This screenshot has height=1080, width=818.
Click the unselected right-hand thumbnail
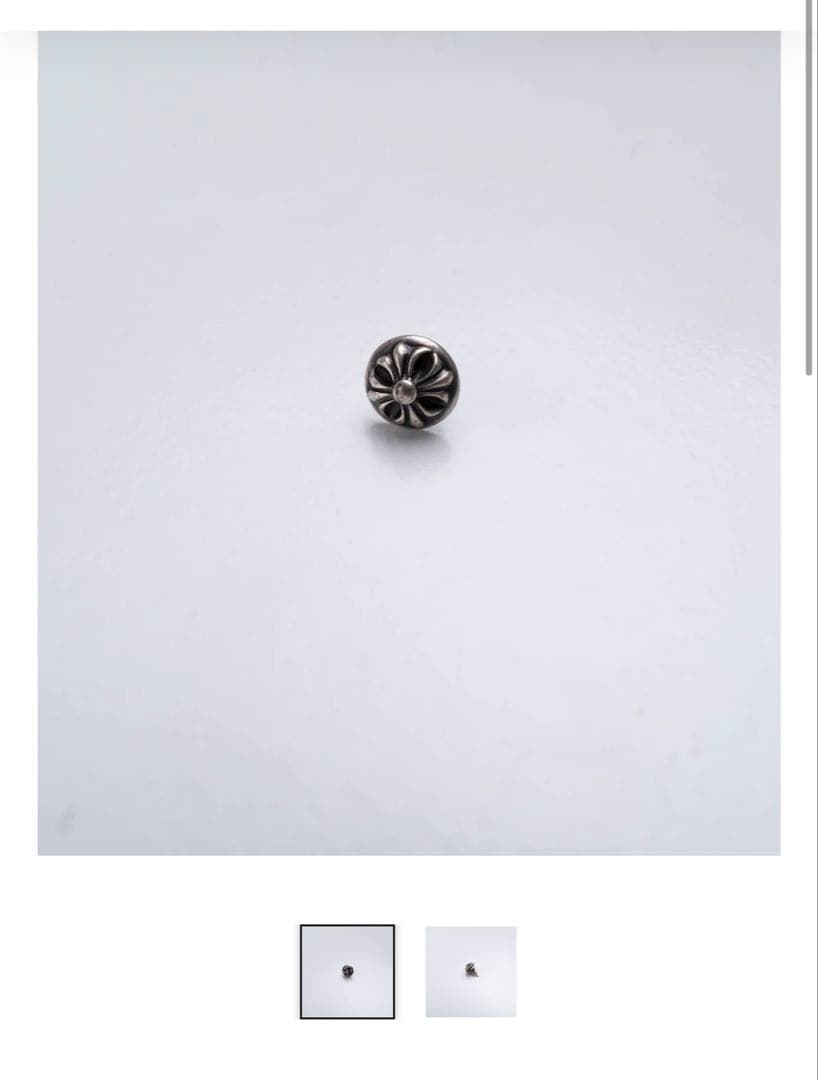pos(472,970)
